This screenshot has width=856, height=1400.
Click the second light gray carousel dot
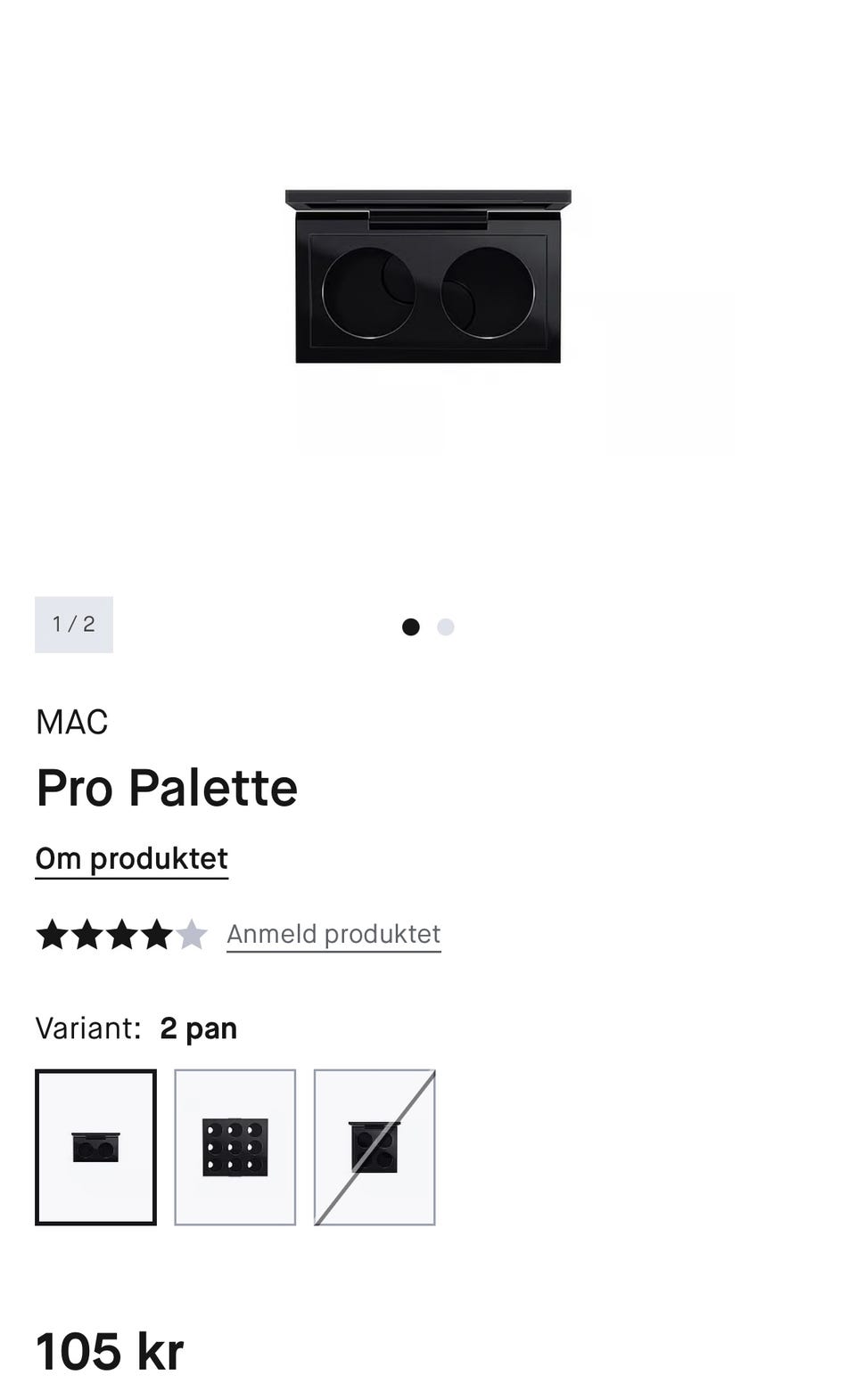click(444, 626)
